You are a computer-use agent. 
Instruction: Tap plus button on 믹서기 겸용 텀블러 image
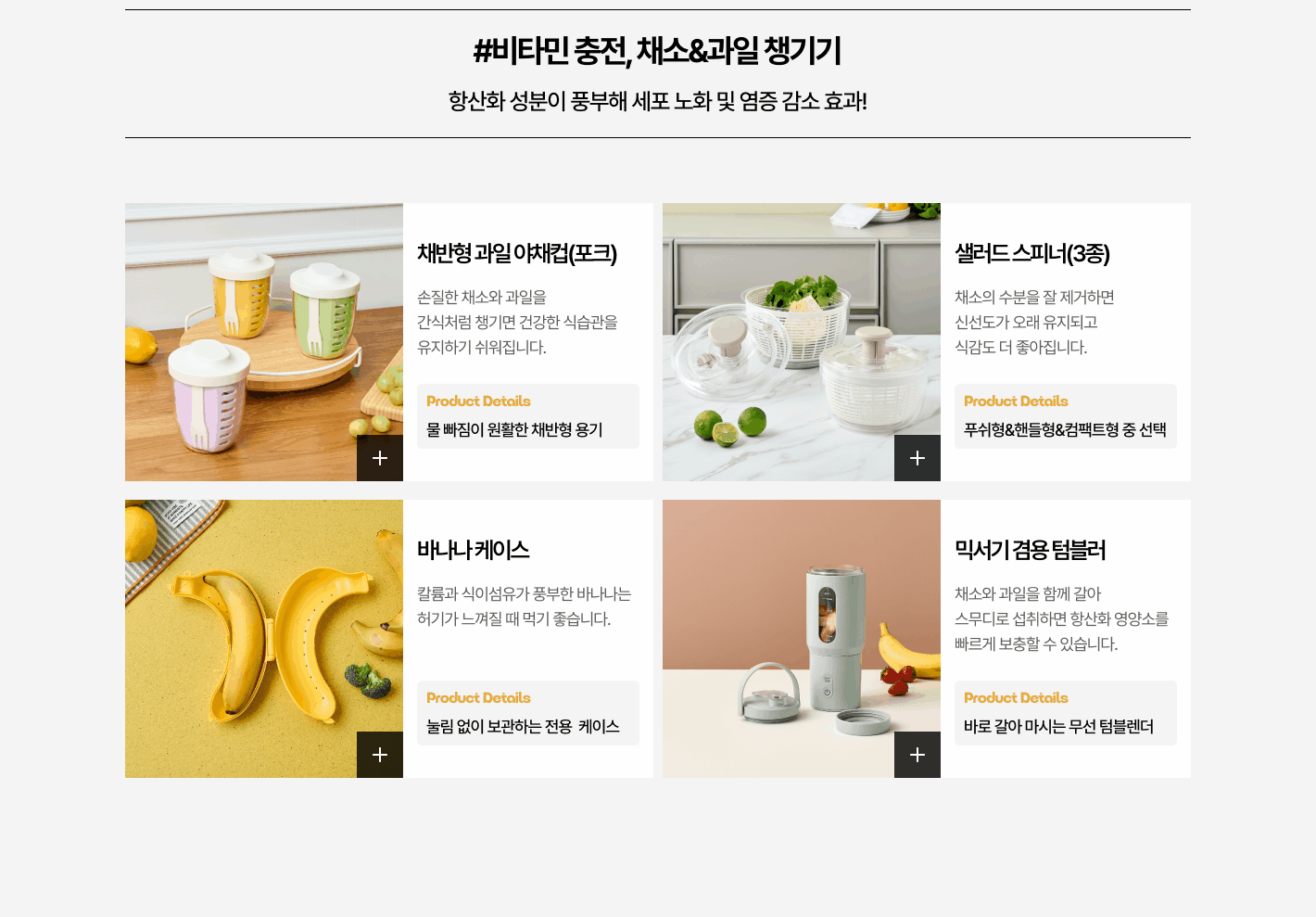pyautogui.click(x=917, y=755)
